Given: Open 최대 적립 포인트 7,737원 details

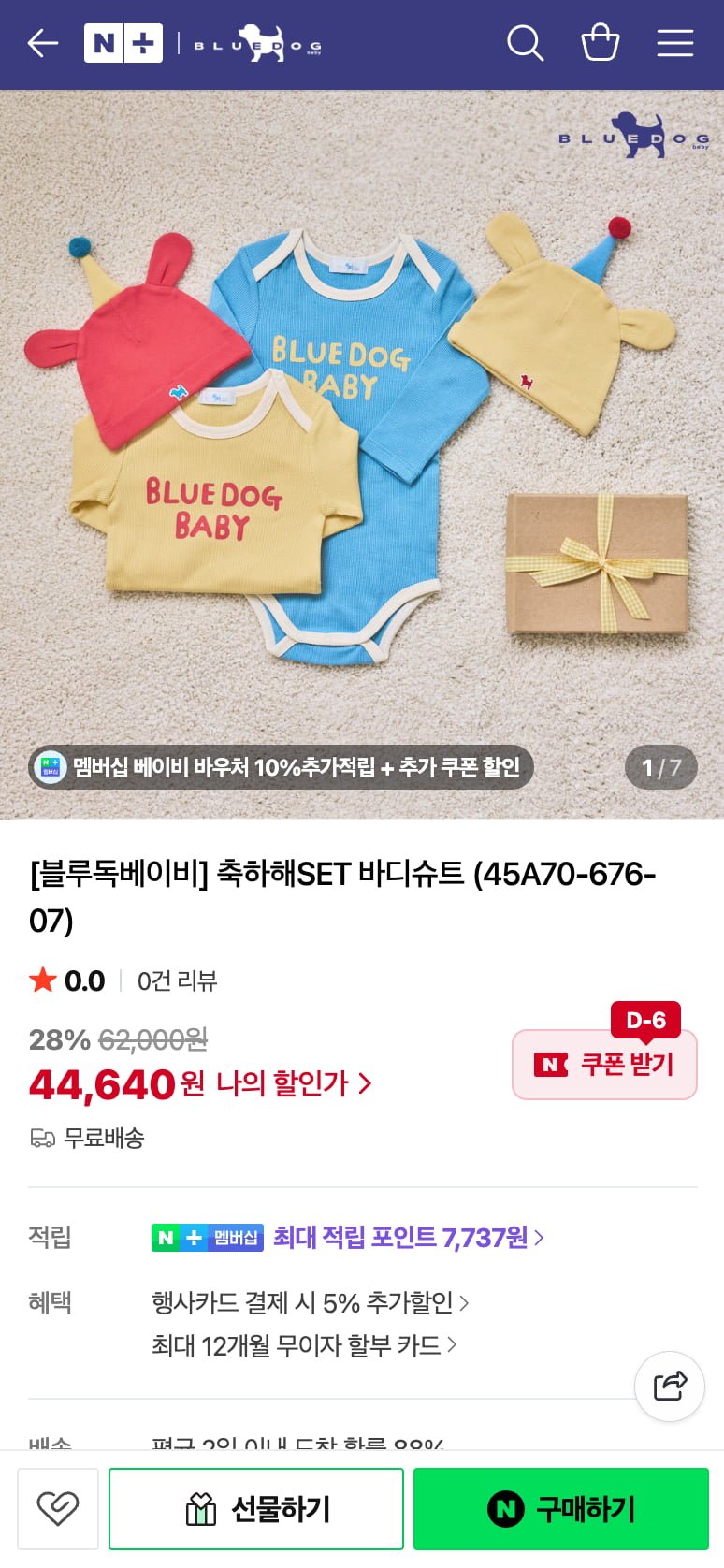Looking at the screenshot, I should (x=408, y=1238).
